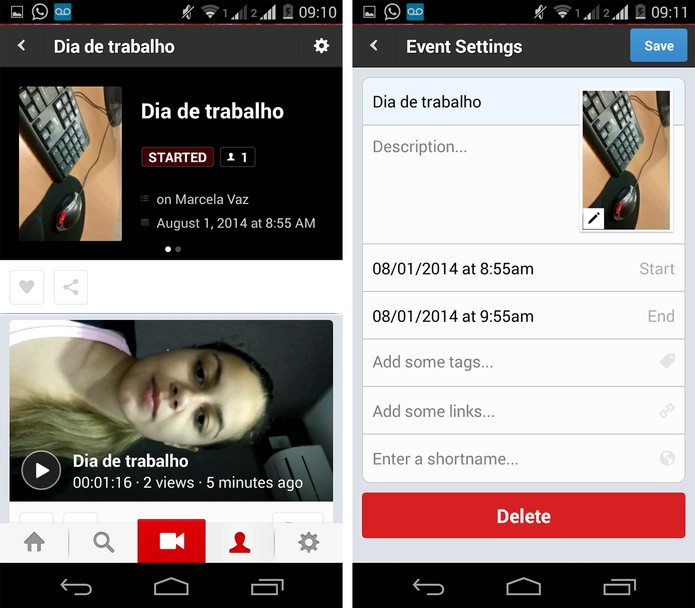695x608 pixels.
Task: Save the event settings
Action: click(658, 46)
